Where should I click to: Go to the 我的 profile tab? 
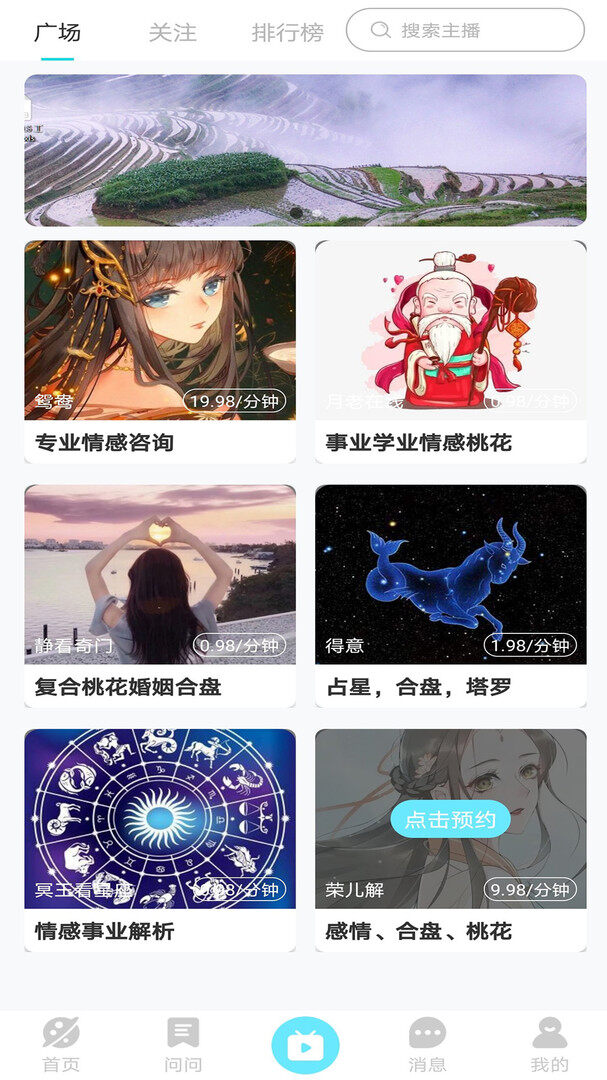tap(549, 1044)
